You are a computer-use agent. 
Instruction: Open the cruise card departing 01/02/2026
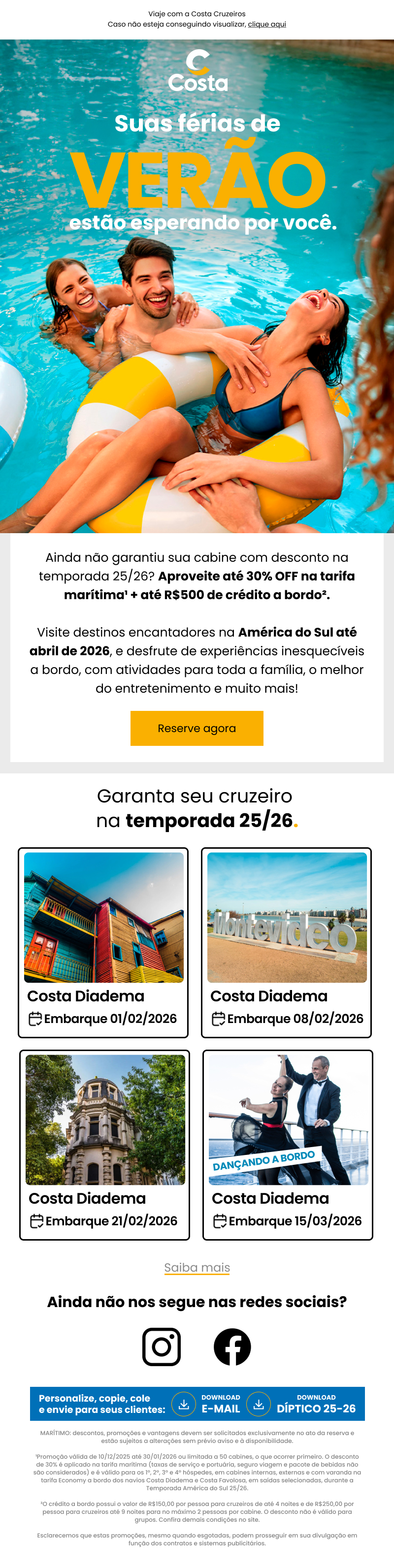[103, 942]
